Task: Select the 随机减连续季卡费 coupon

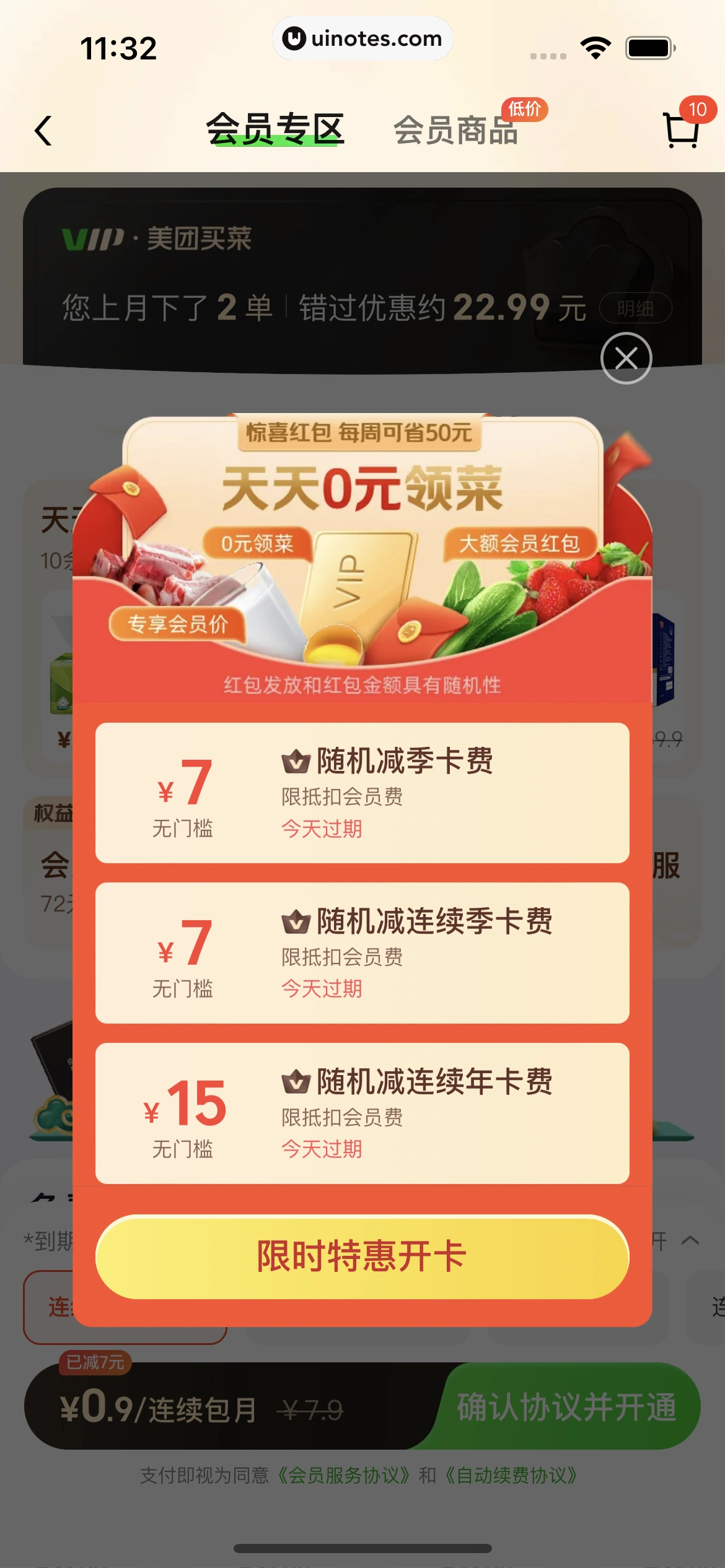Action: (362, 952)
